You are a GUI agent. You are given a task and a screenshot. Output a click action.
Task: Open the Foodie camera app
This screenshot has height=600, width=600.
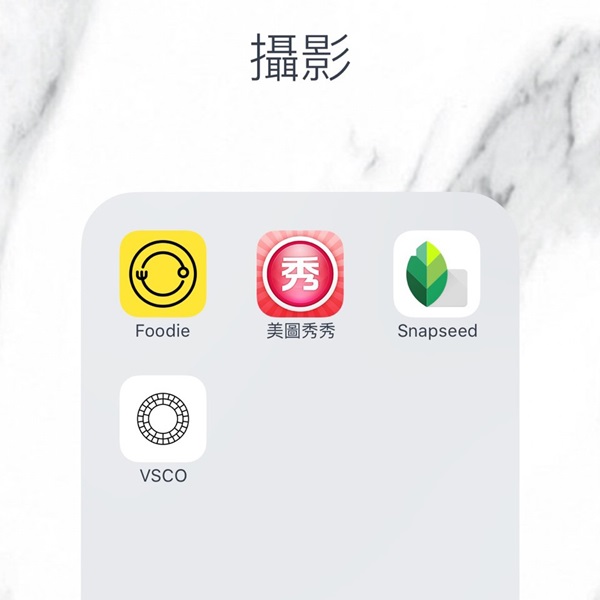click(163, 274)
